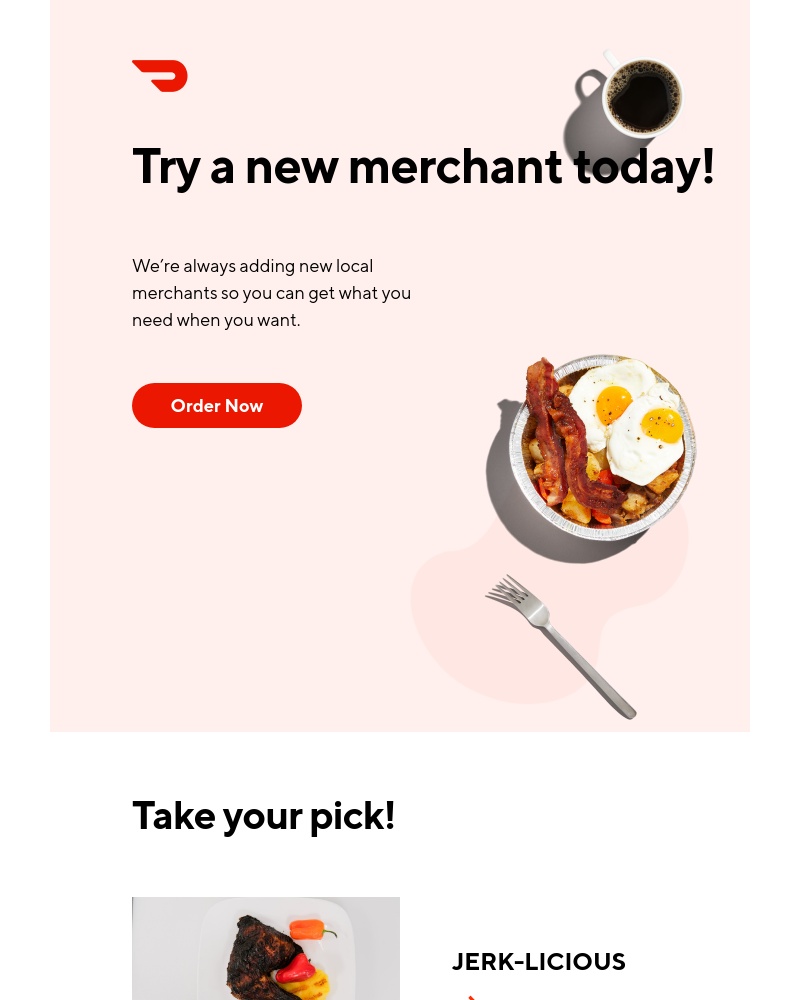The width and height of the screenshot is (800, 1000).
Task: Tap the Order Now button
Action: [x=216, y=405]
